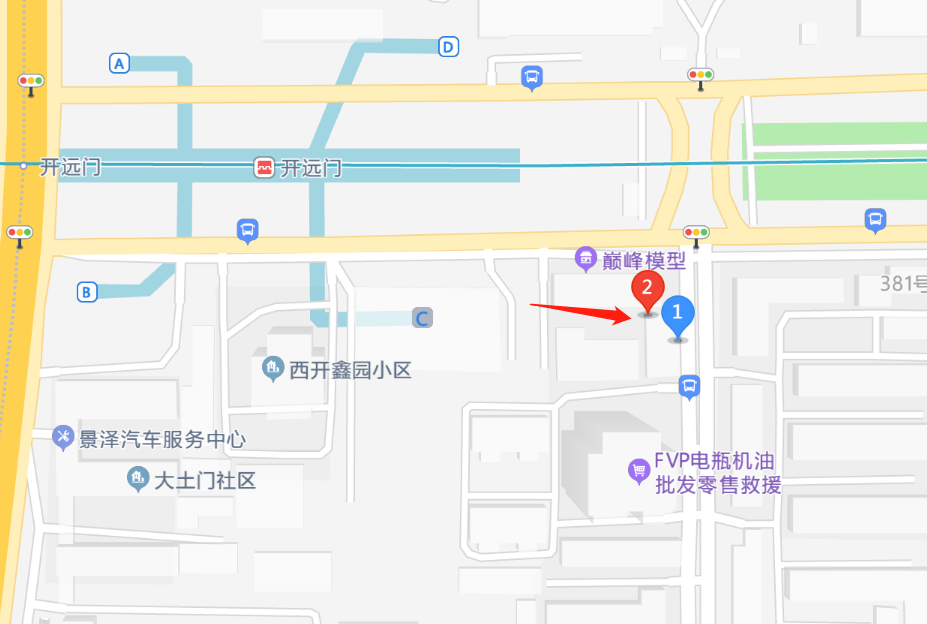Select metro exit A
The image size is (927, 624).
(x=120, y=64)
